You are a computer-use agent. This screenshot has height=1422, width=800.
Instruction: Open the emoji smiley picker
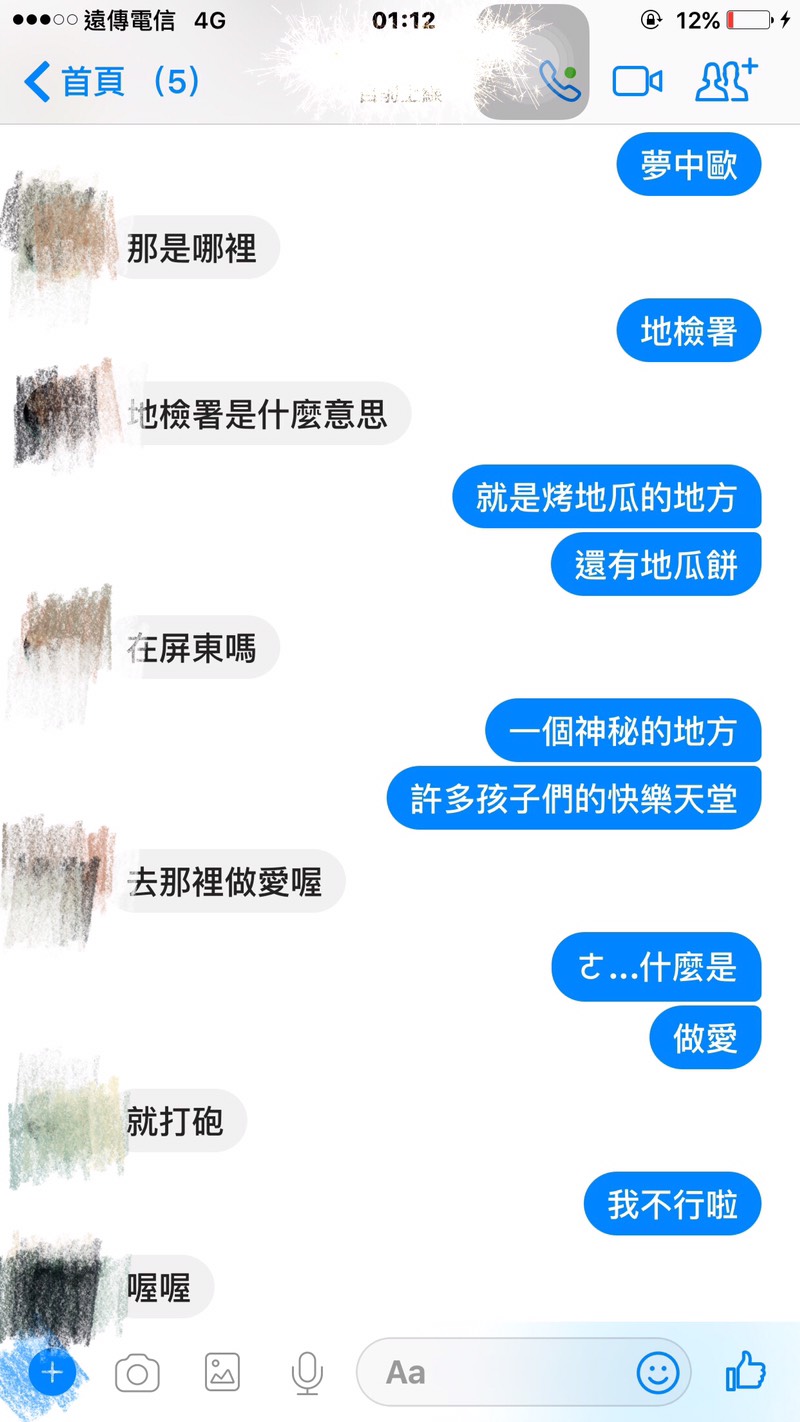[658, 1373]
